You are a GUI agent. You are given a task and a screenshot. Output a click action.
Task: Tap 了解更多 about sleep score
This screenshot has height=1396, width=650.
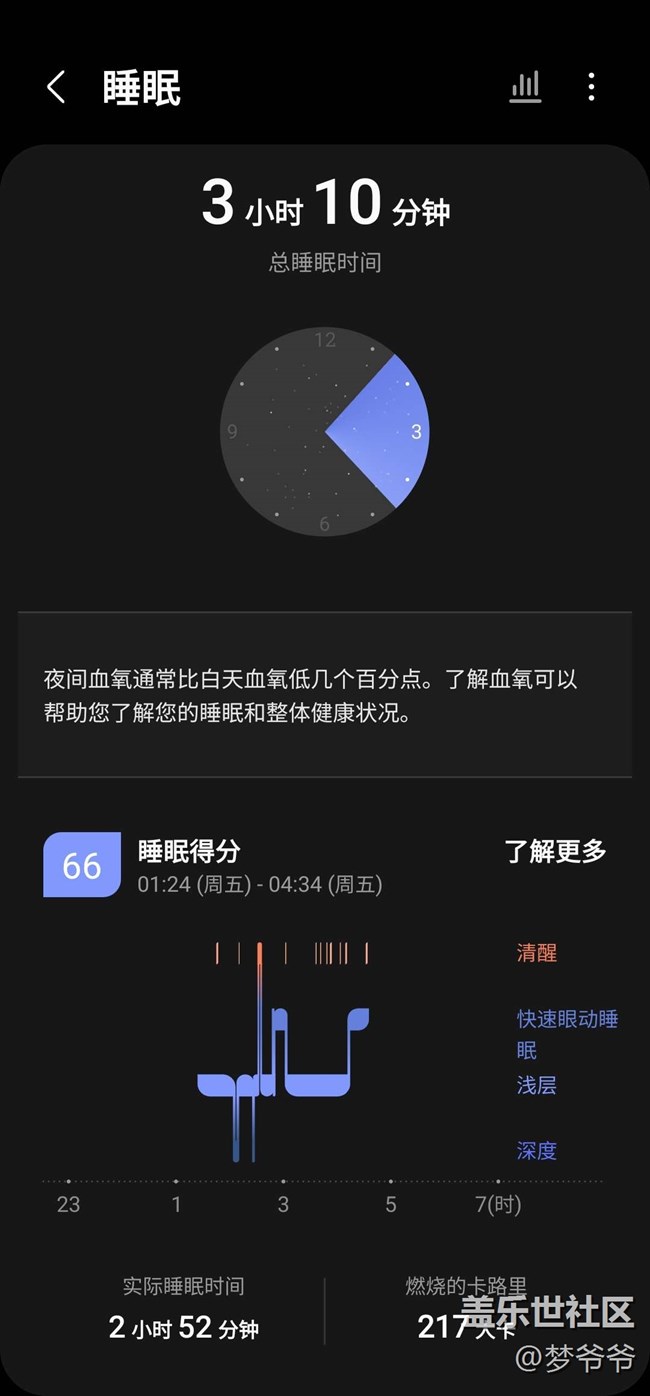coord(555,851)
